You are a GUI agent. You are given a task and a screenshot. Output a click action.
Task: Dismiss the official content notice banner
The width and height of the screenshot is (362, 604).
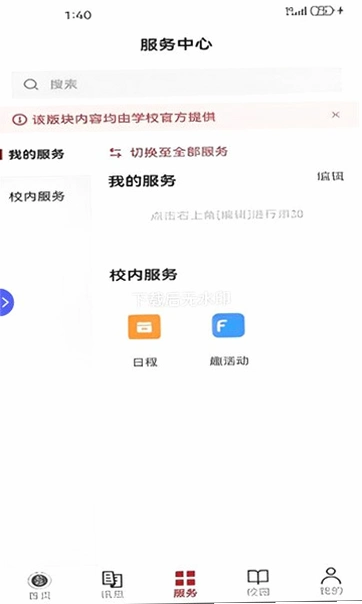point(335,115)
